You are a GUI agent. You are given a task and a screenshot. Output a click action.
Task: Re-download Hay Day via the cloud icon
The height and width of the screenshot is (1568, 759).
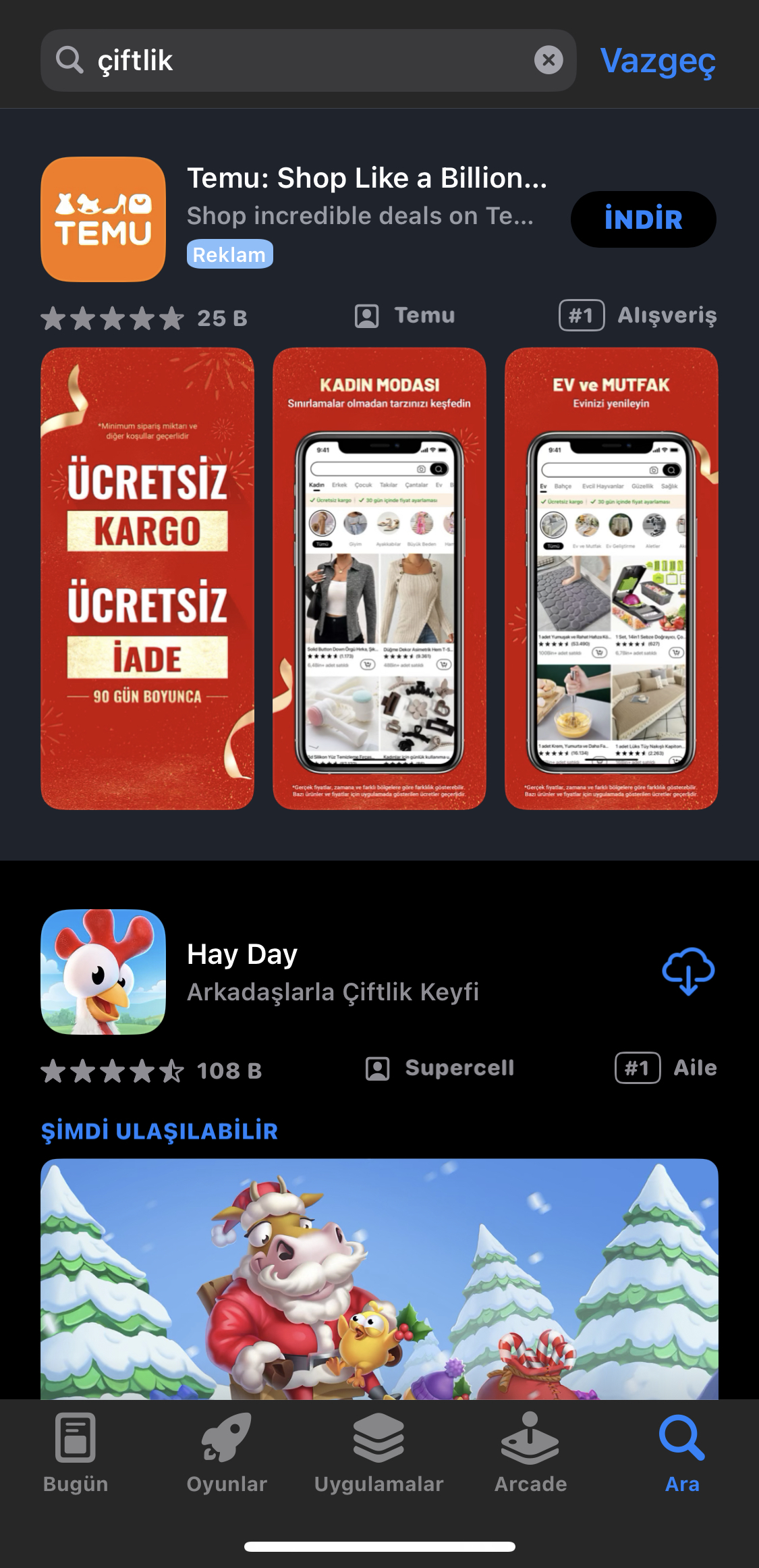688,971
